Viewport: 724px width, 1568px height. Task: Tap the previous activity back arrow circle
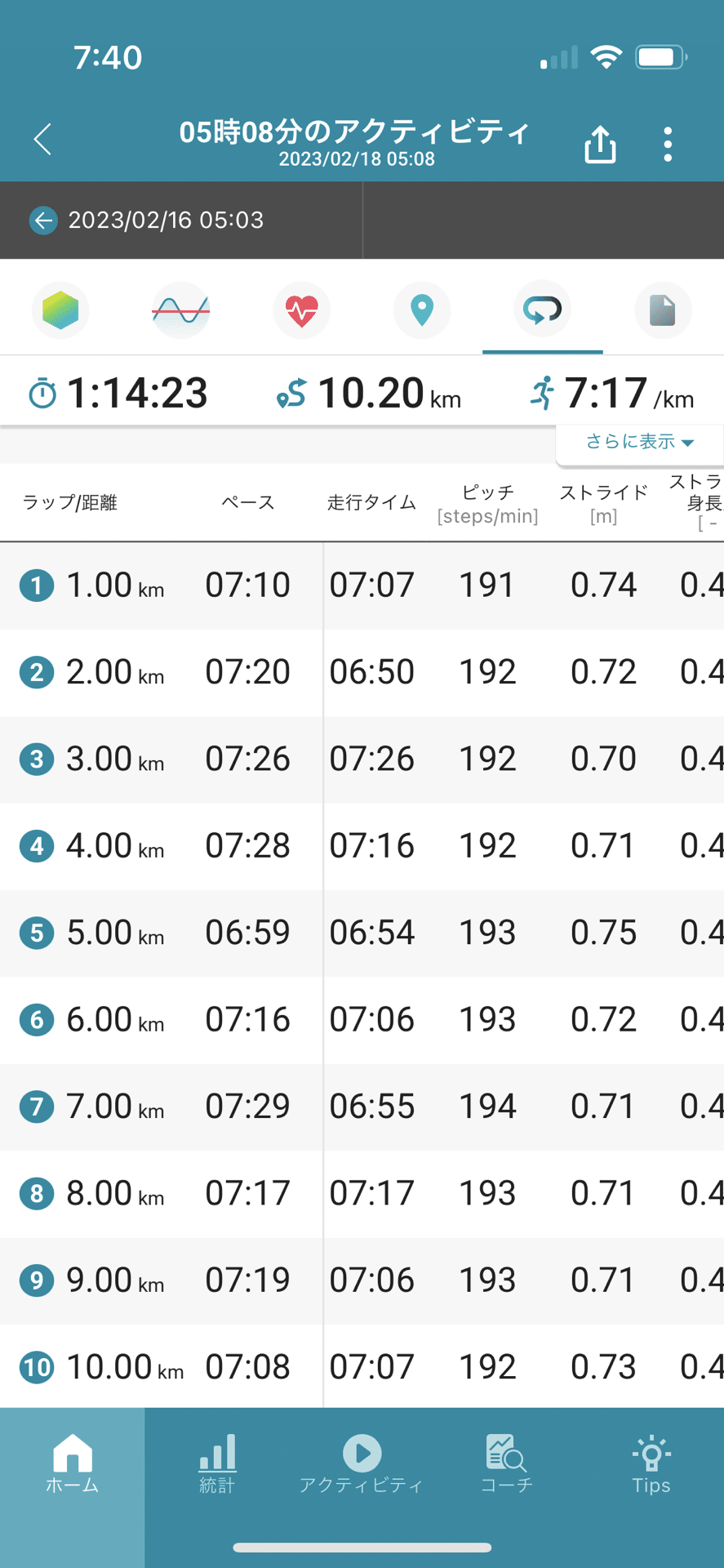[x=42, y=220]
